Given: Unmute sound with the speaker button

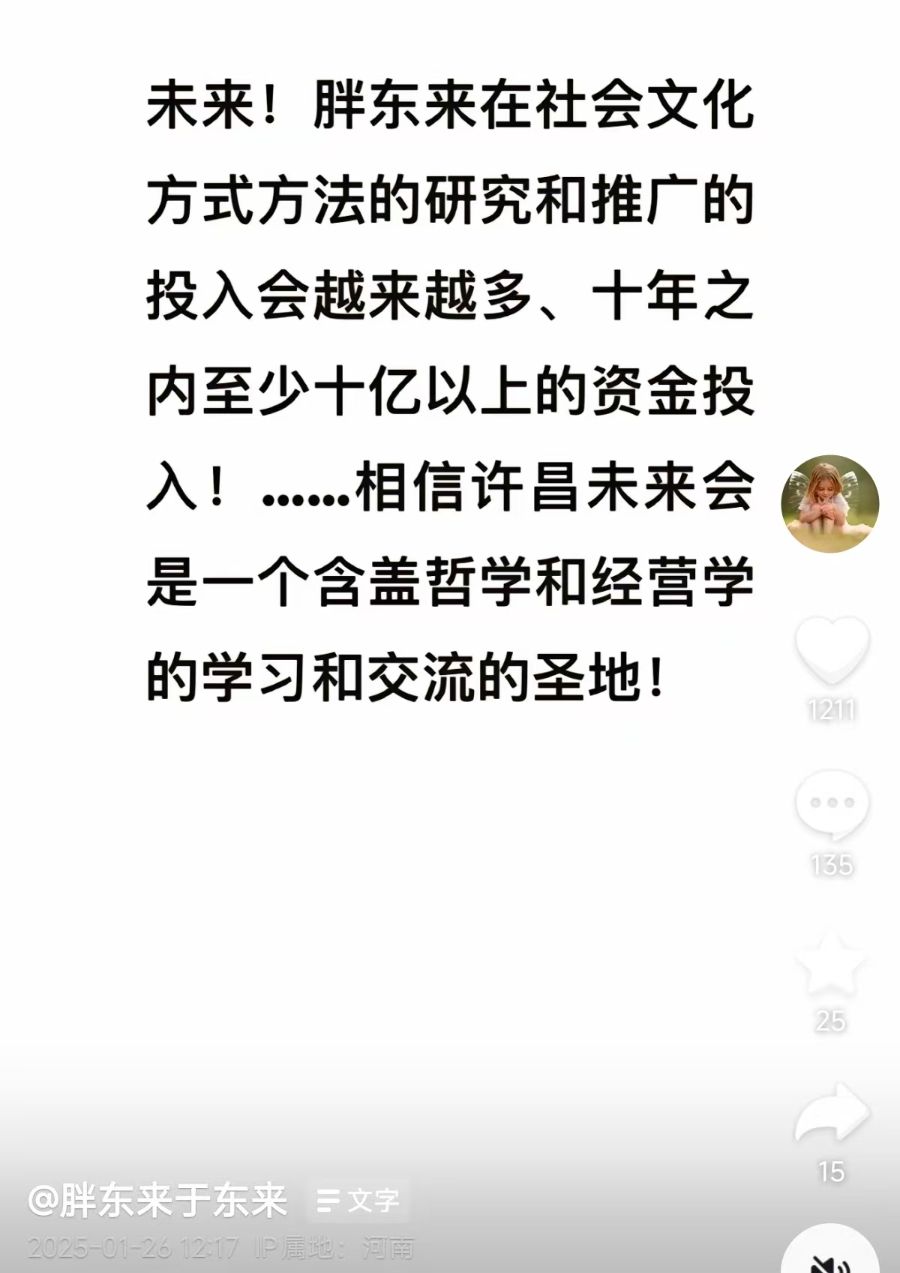Looking at the screenshot, I should (831, 1254).
